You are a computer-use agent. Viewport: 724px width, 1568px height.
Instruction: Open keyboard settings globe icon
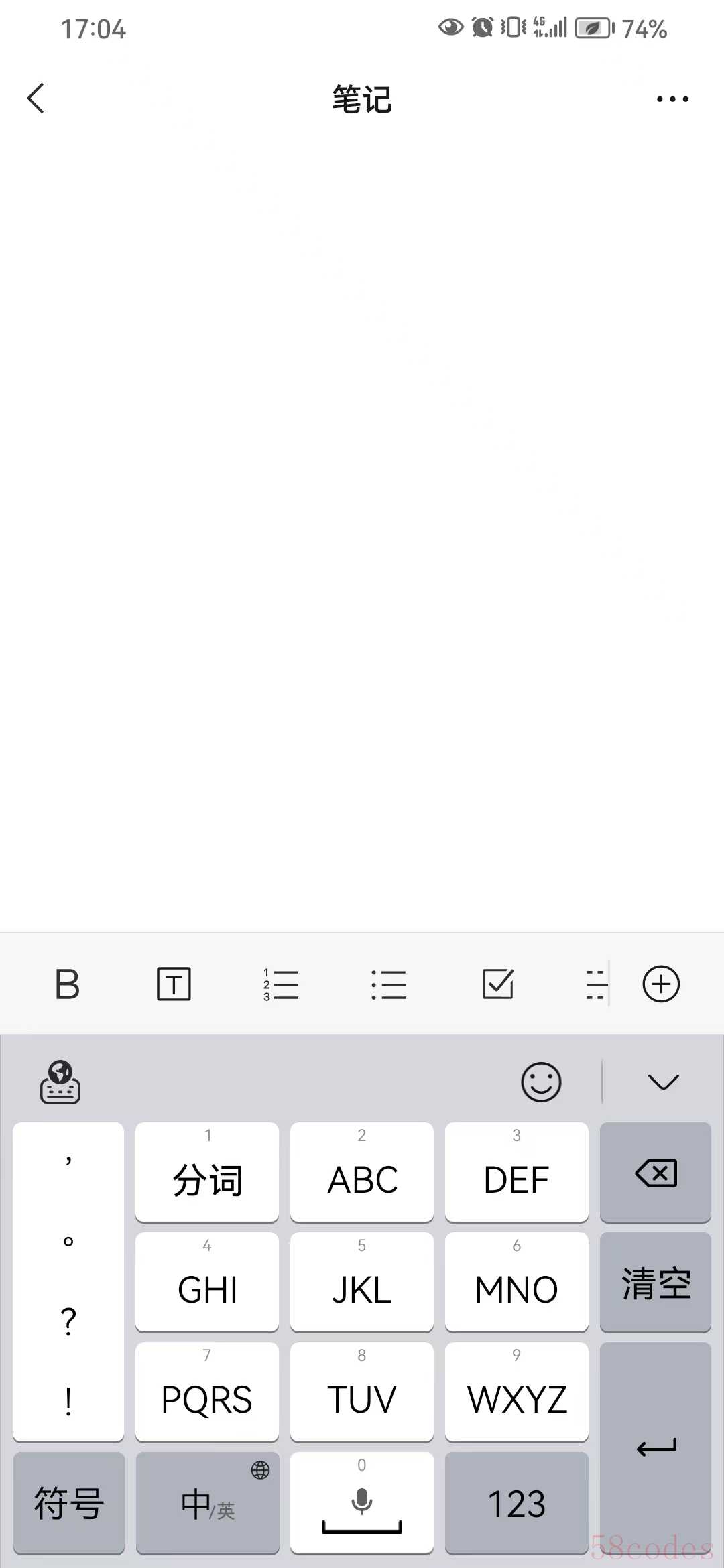coord(60,1082)
